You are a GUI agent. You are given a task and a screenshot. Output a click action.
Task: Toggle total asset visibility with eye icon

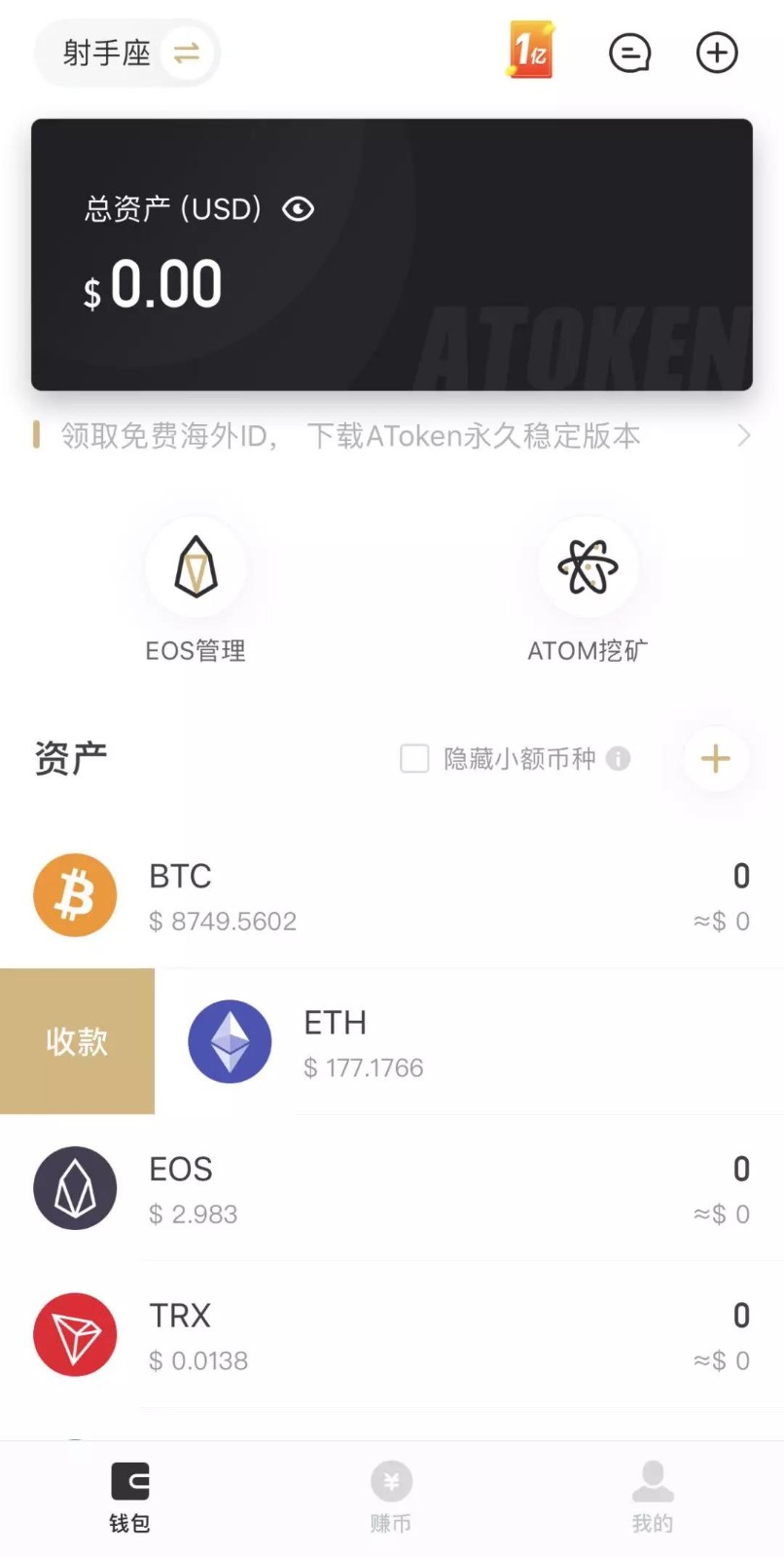[298, 208]
